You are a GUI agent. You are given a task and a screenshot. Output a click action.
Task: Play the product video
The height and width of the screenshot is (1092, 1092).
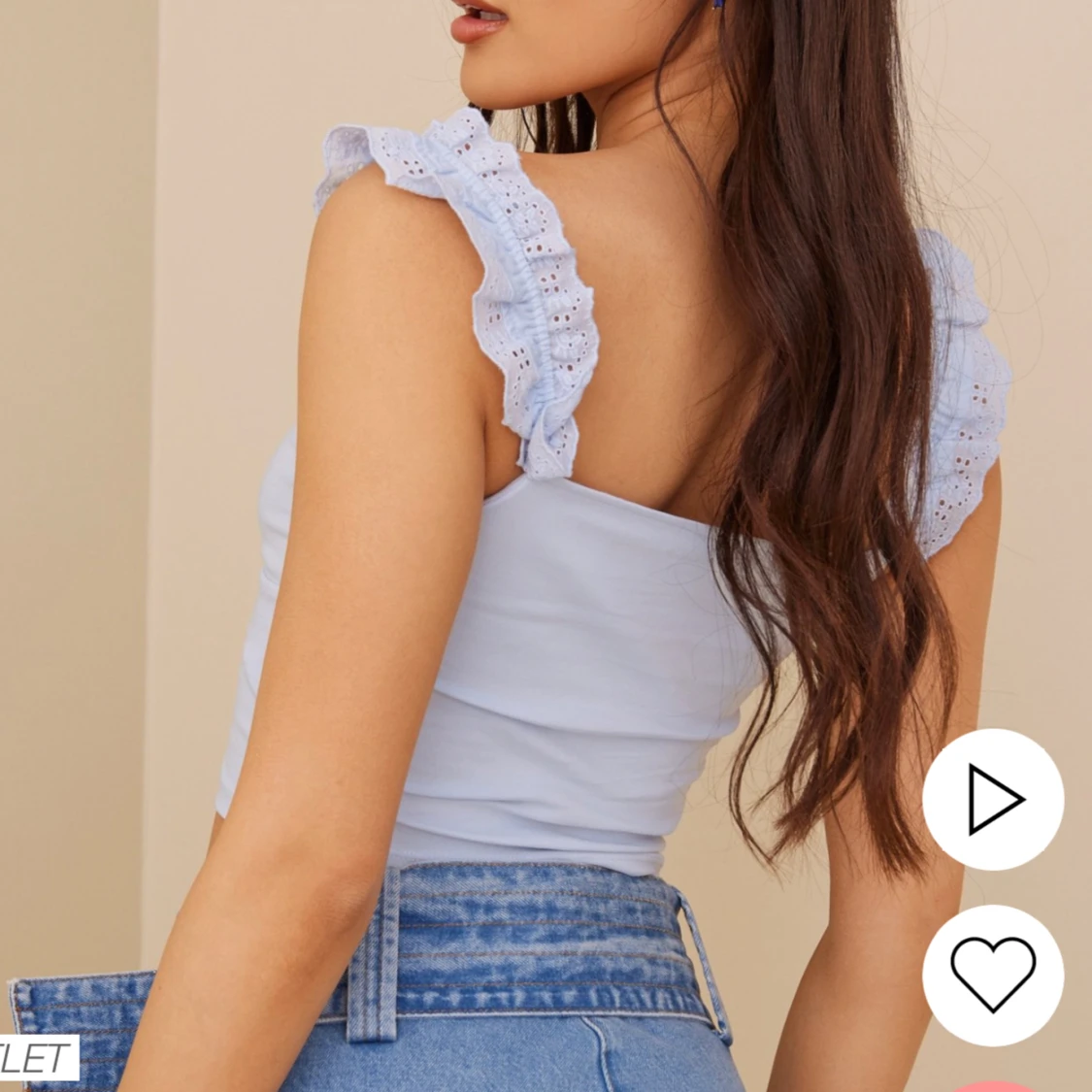click(x=993, y=800)
